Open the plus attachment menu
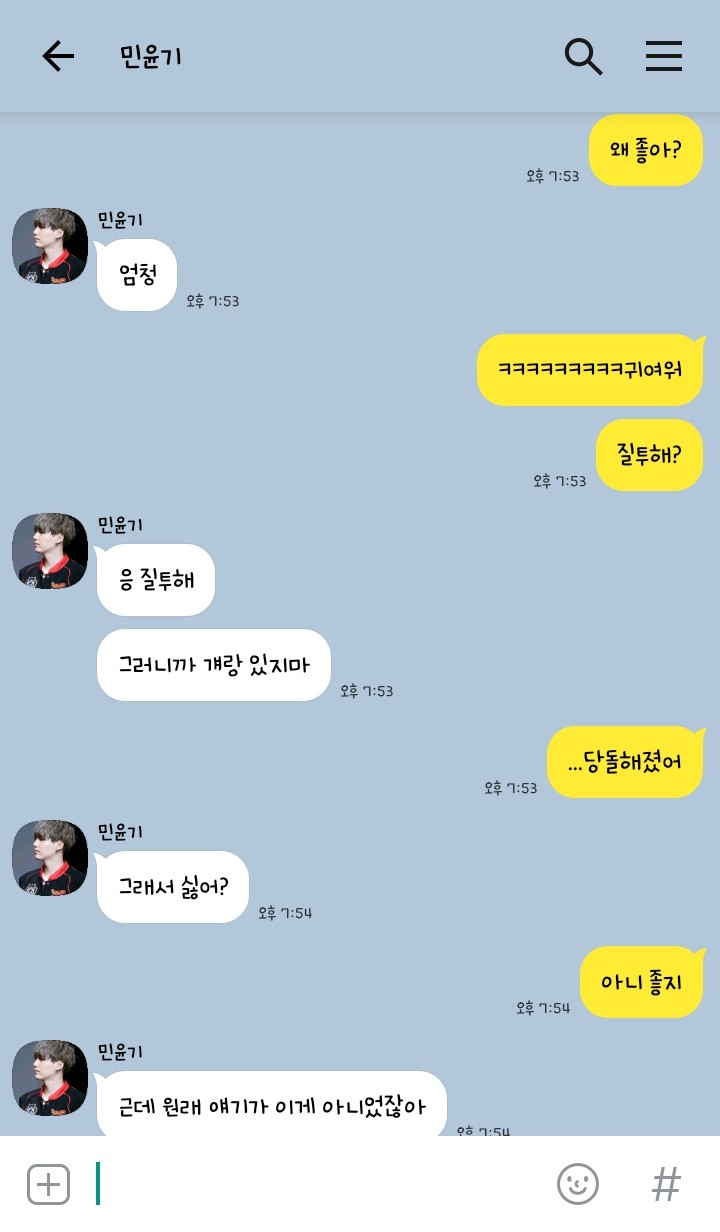 click(48, 1185)
